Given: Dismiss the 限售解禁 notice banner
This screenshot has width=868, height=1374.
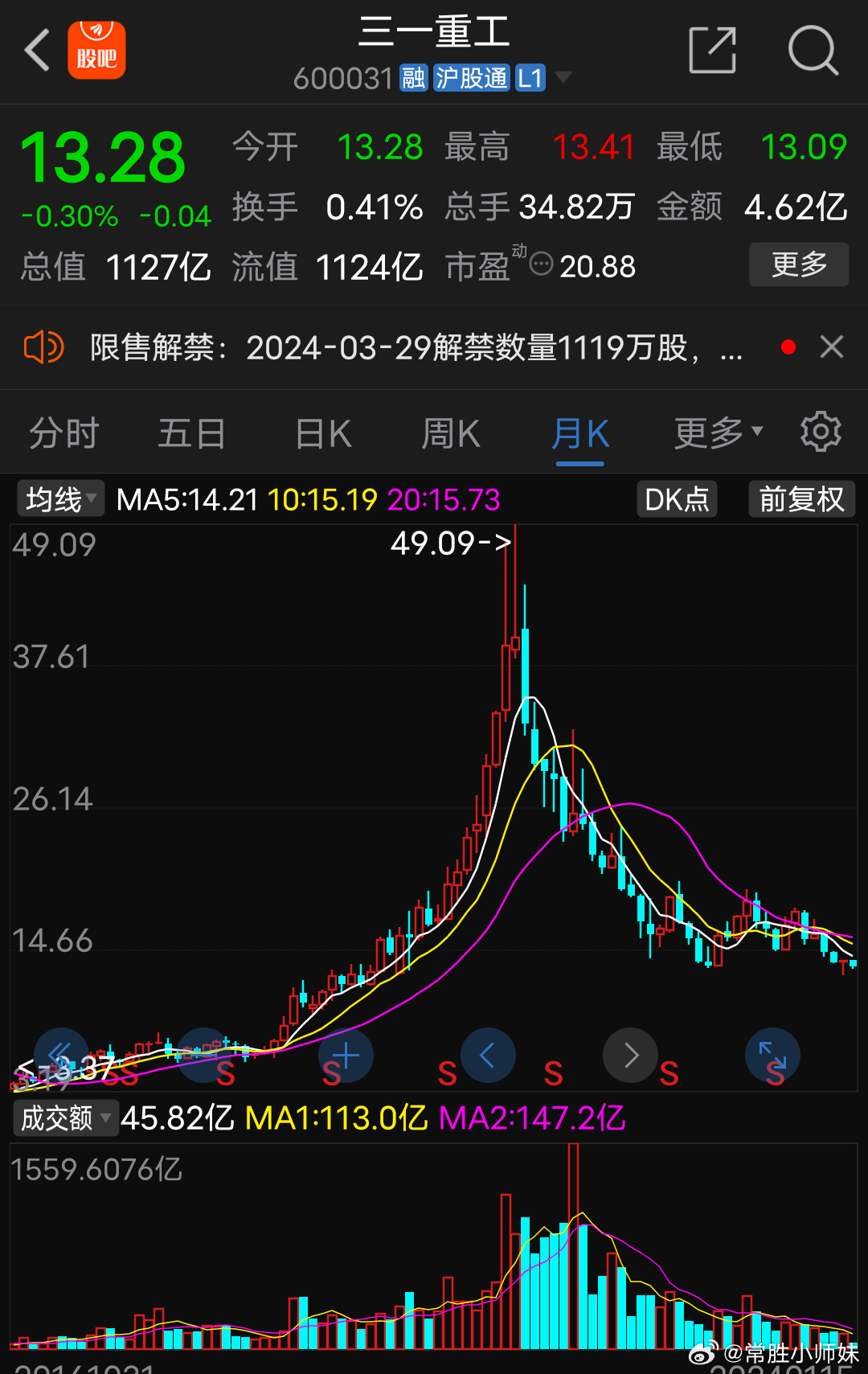Looking at the screenshot, I should pos(832,347).
